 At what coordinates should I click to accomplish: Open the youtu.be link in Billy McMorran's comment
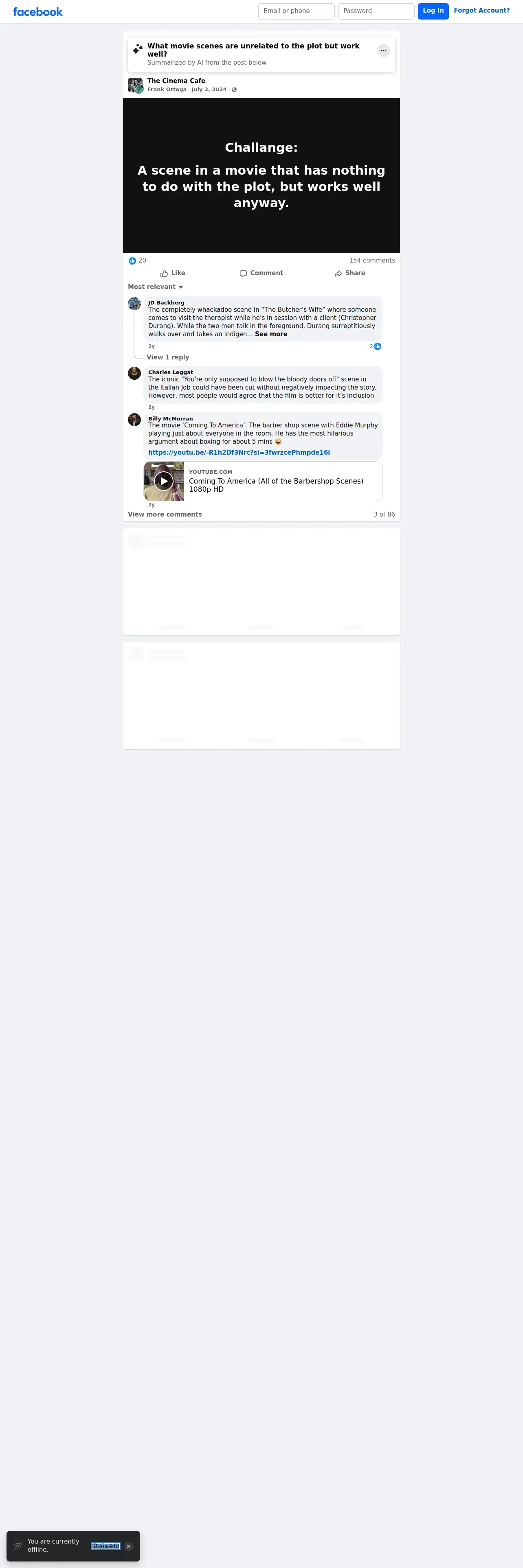239,452
